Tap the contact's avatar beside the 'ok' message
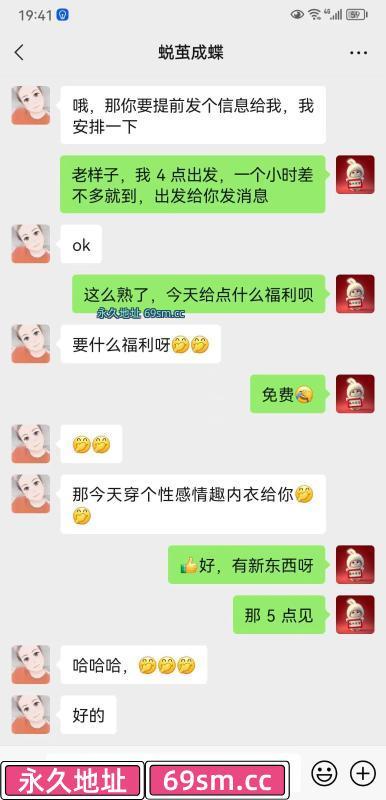This screenshot has width=386, height=800. [x=31, y=244]
